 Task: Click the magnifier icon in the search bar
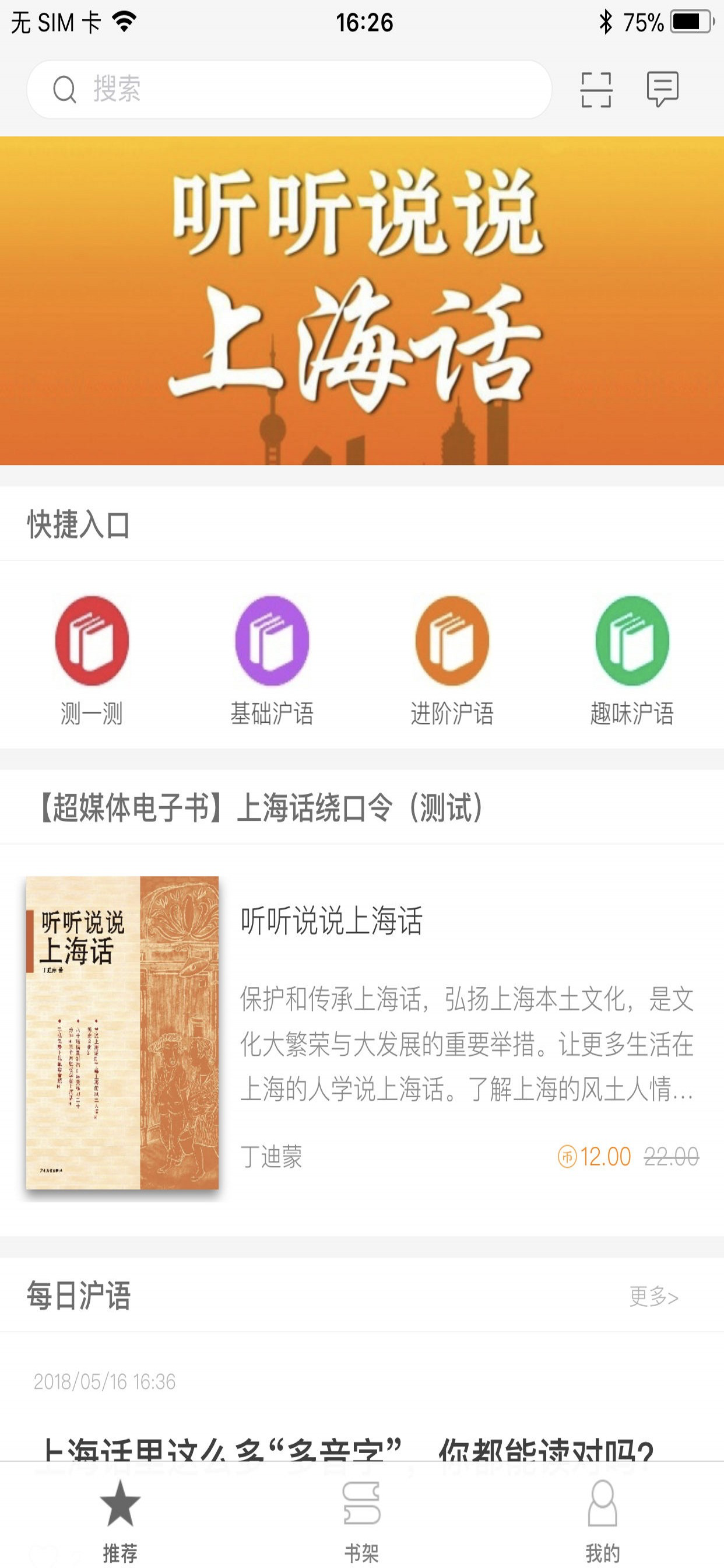(64, 89)
